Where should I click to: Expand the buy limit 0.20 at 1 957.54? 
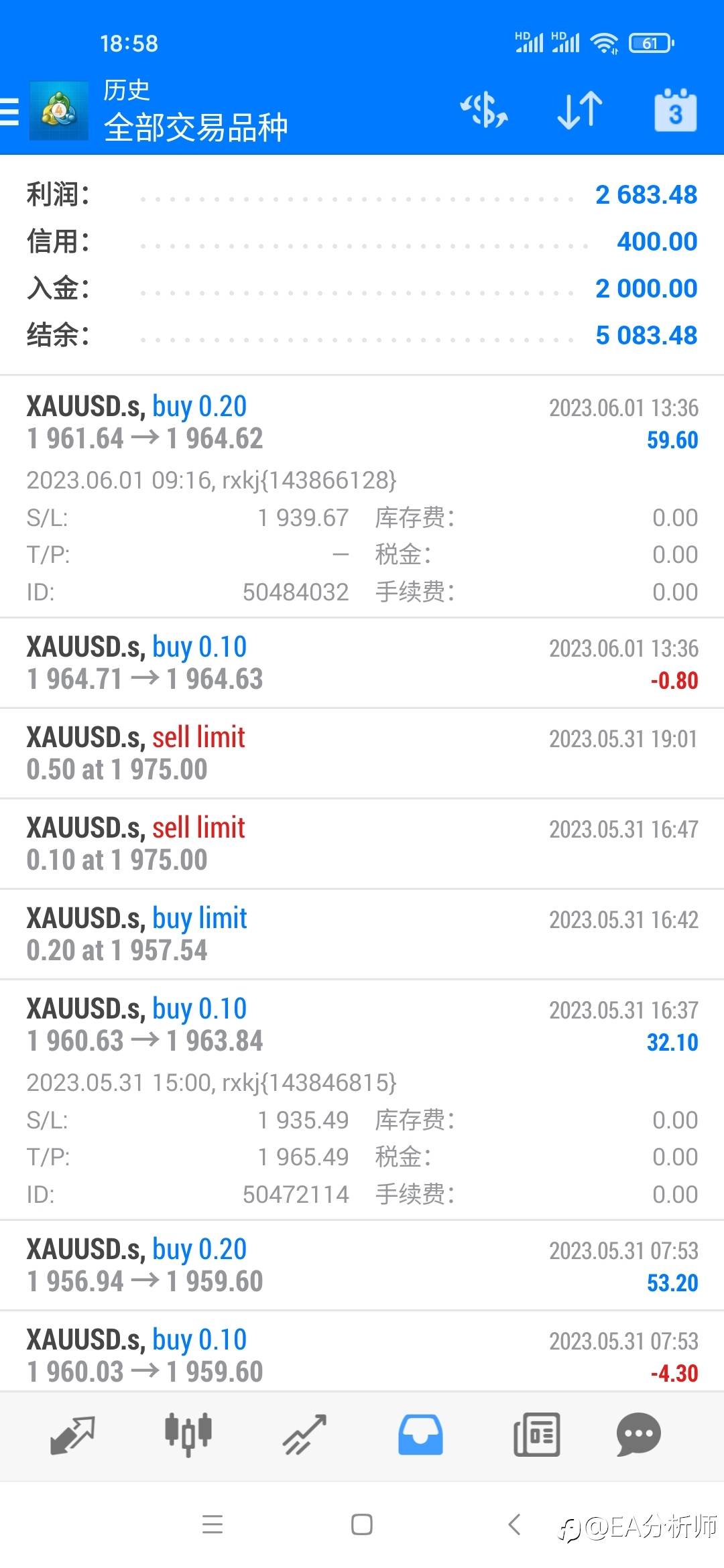pyautogui.click(x=362, y=934)
